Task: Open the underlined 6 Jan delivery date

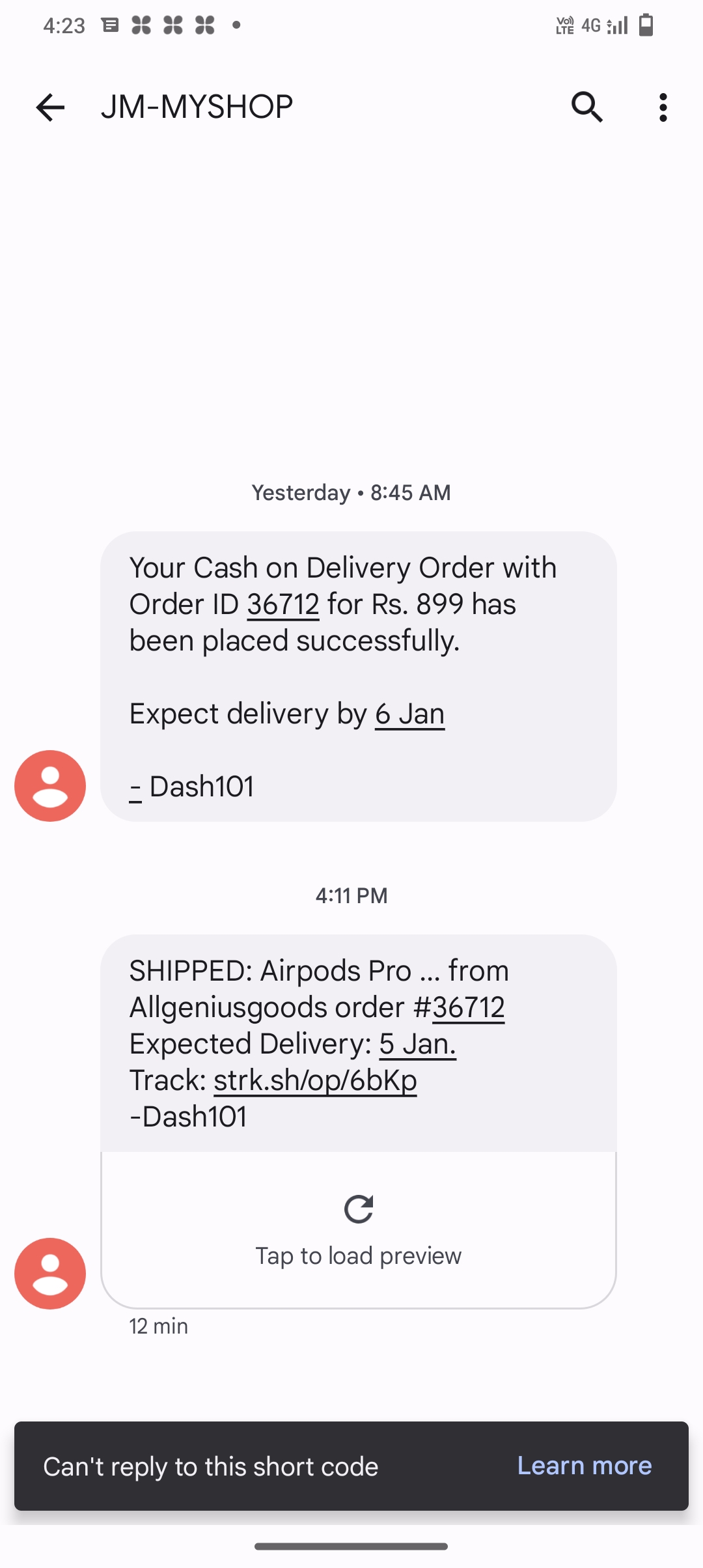Action: click(409, 714)
